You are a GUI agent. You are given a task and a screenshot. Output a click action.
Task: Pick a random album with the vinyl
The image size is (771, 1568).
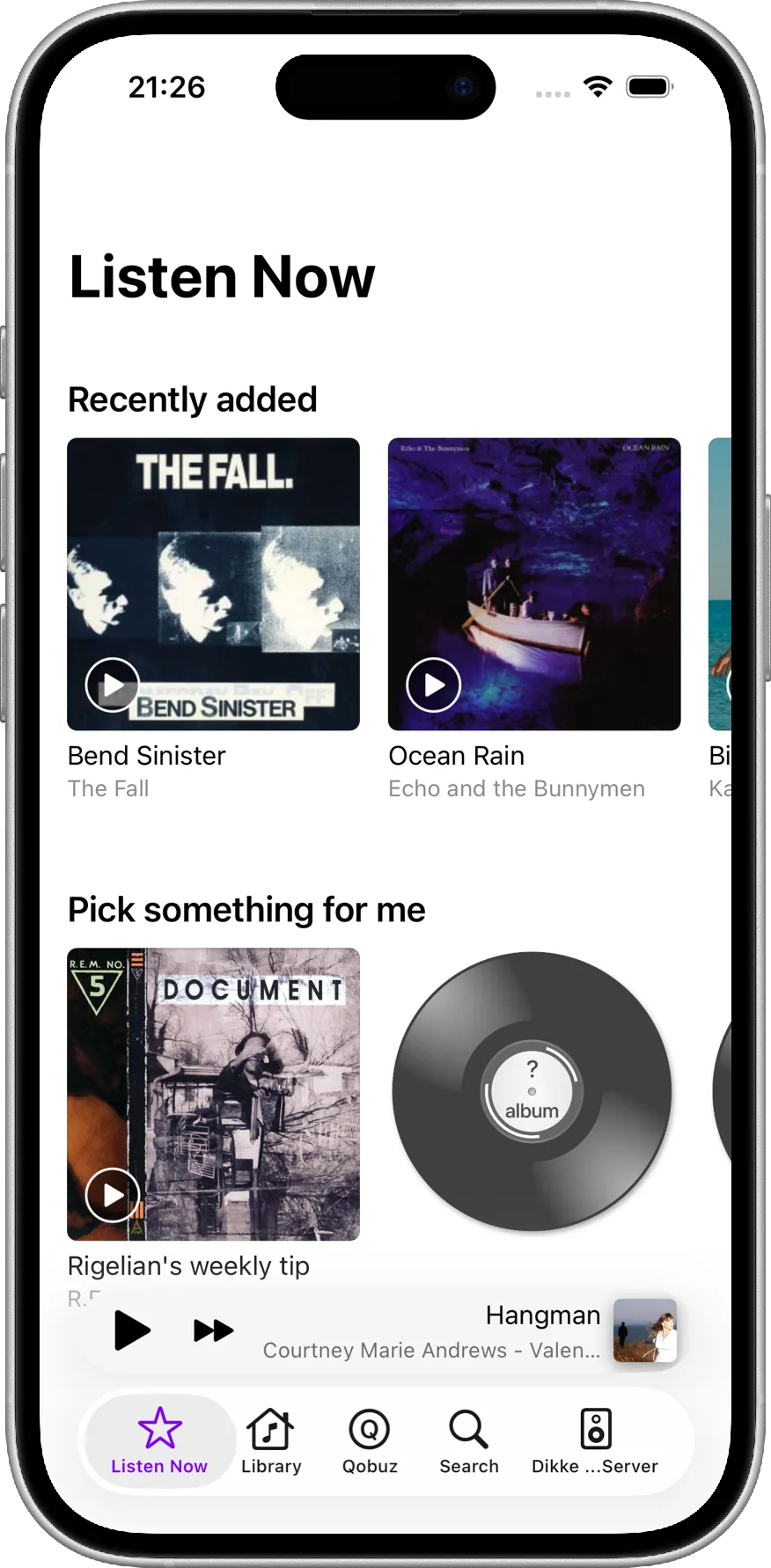pyautogui.click(x=532, y=1091)
